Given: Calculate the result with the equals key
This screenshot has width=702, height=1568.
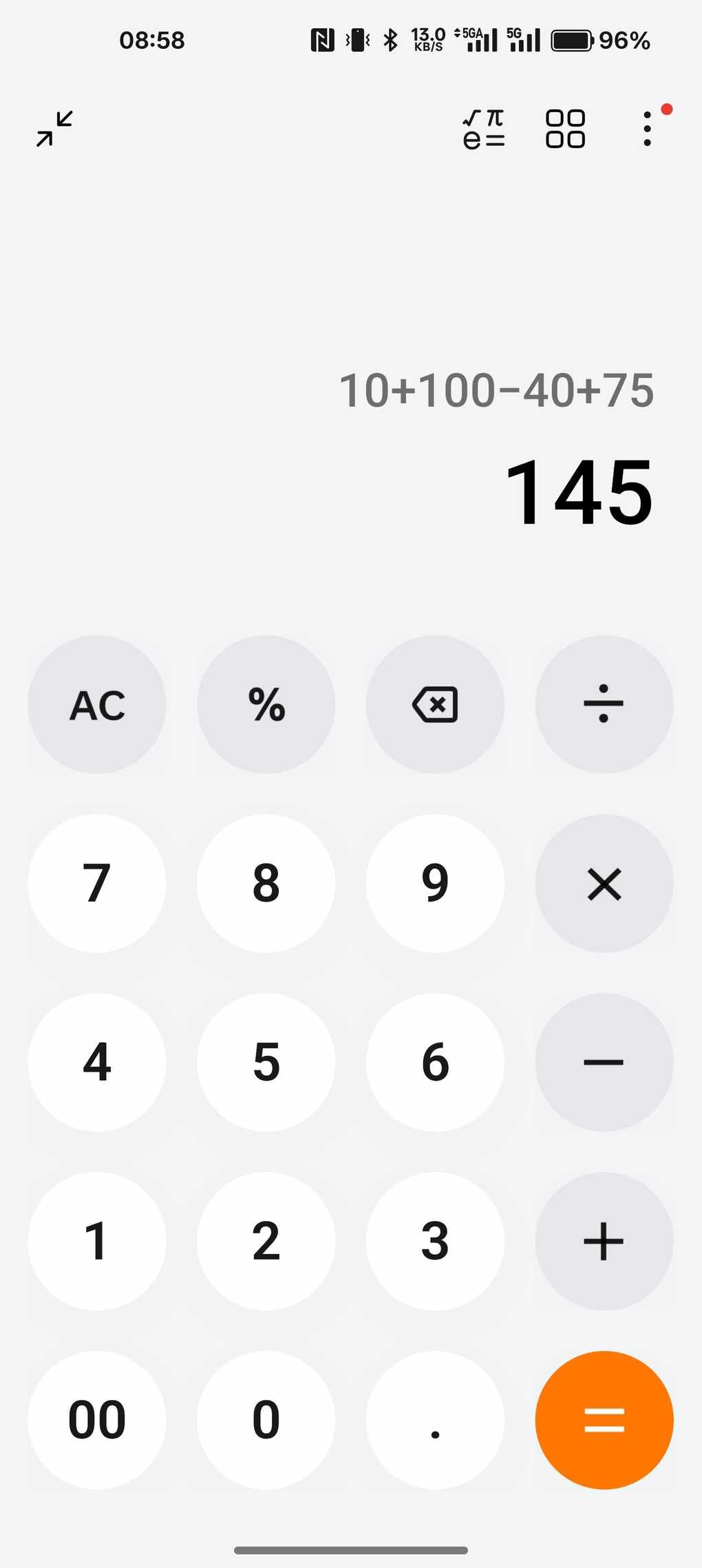Looking at the screenshot, I should pyautogui.click(x=604, y=1420).
